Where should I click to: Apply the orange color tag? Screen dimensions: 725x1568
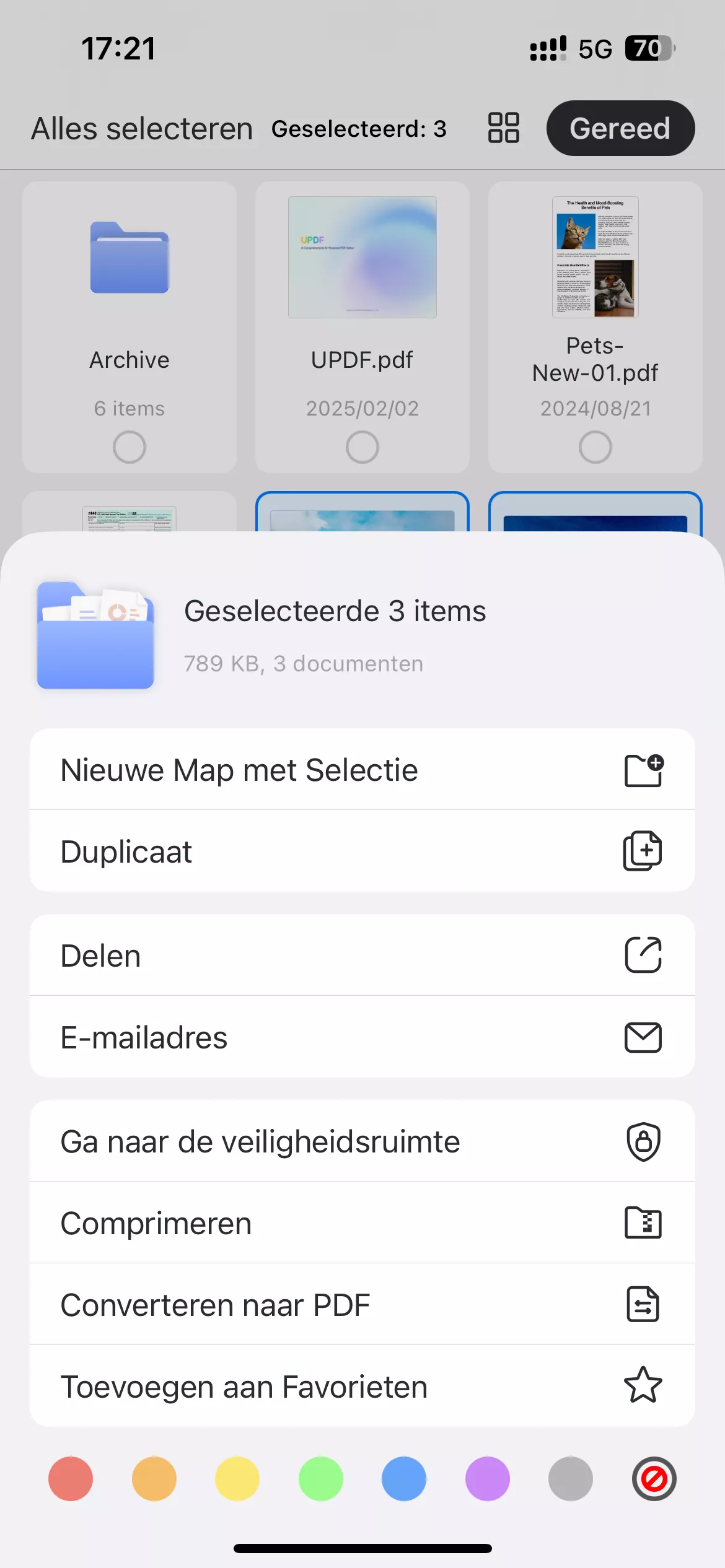(154, 1479)
